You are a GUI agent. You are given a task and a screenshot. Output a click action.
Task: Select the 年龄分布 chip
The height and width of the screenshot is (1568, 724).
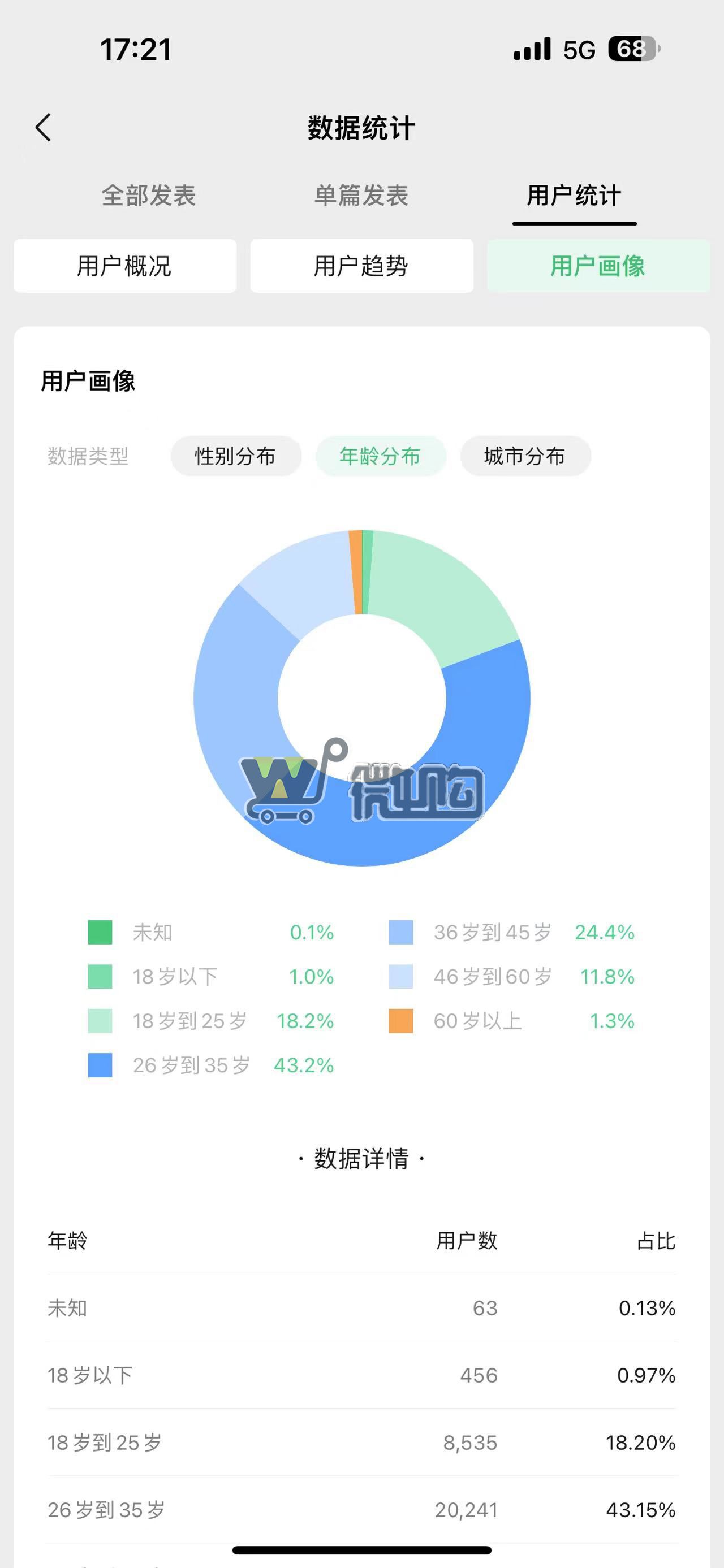point(380,456)
